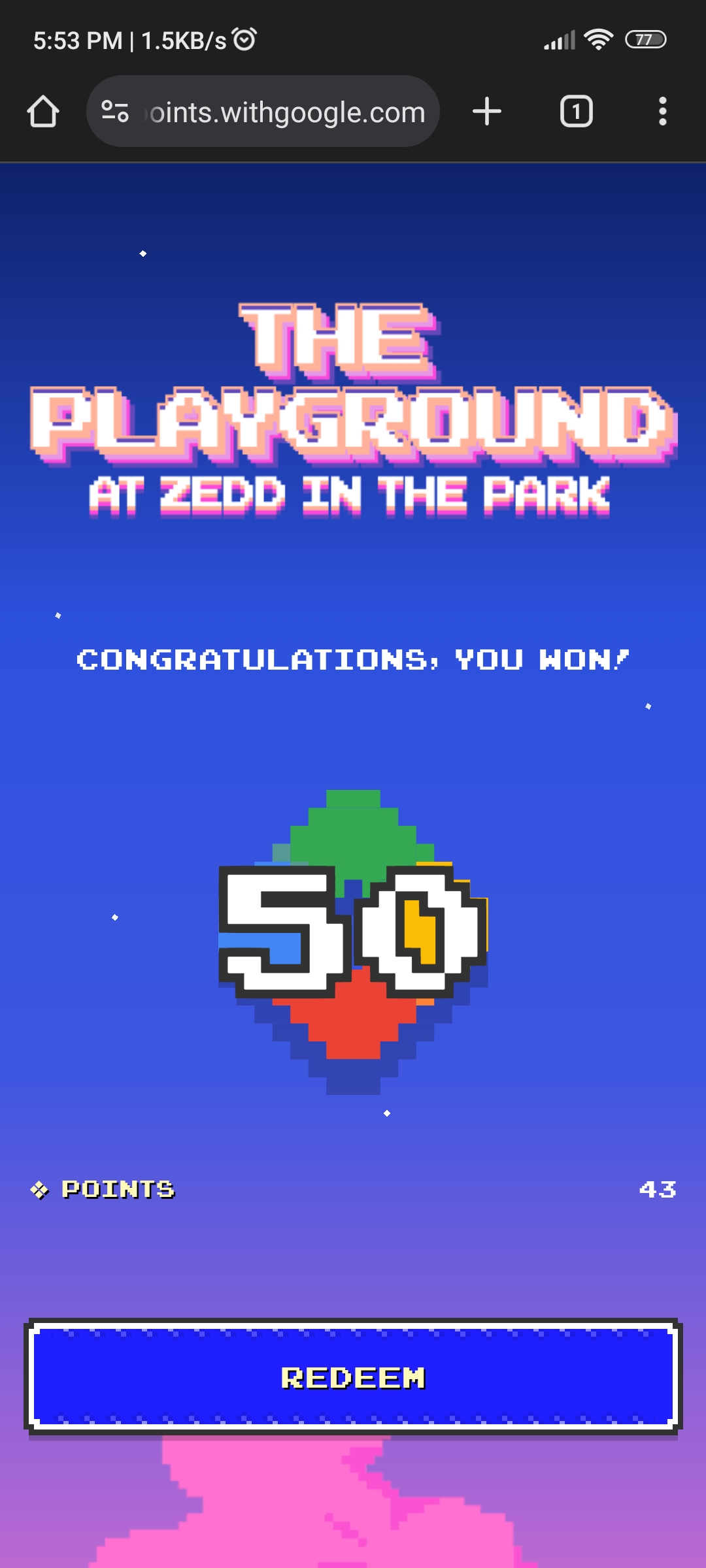Go to the browser home page
The height and width of the screenshot is (1568, 706).
click(43, 112)
